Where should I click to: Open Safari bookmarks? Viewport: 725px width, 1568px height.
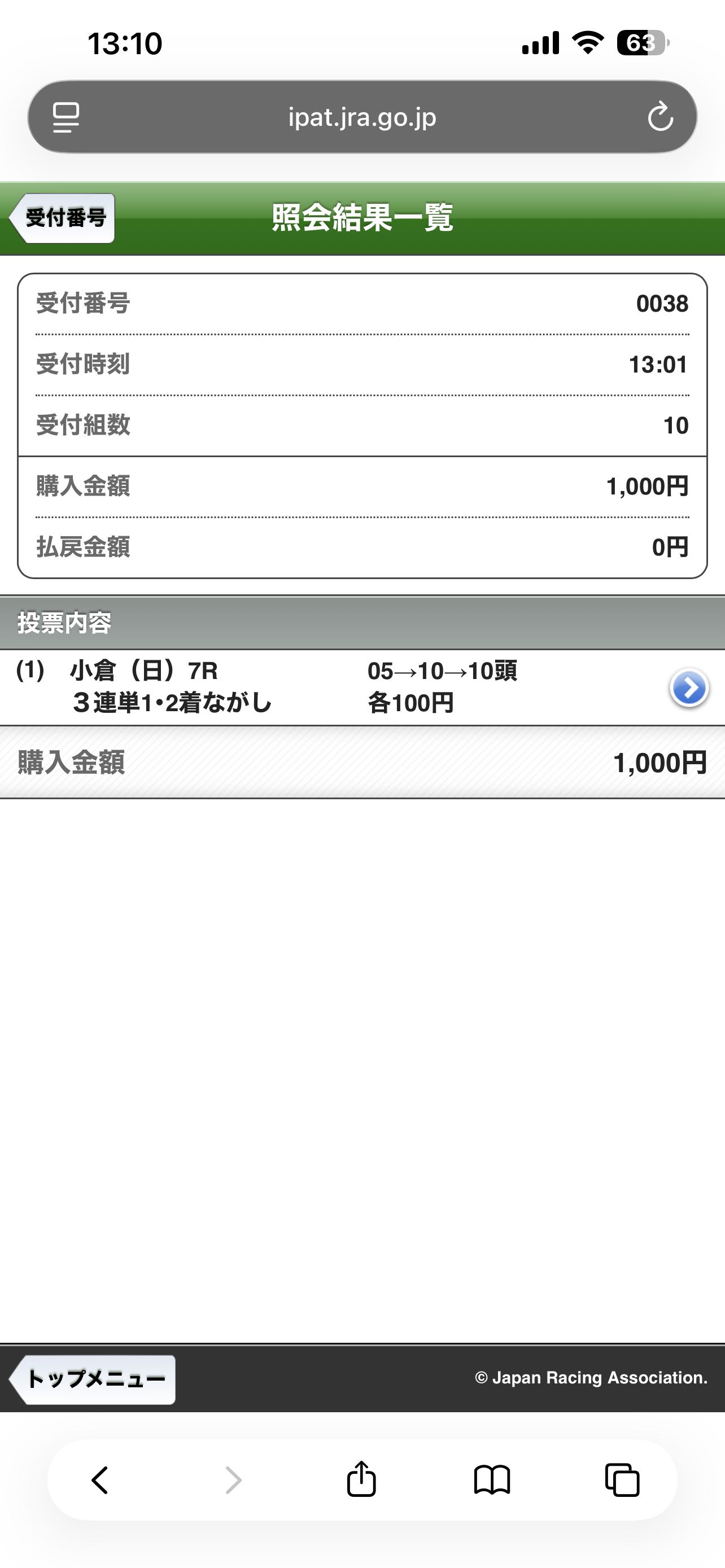point(492,1479)
